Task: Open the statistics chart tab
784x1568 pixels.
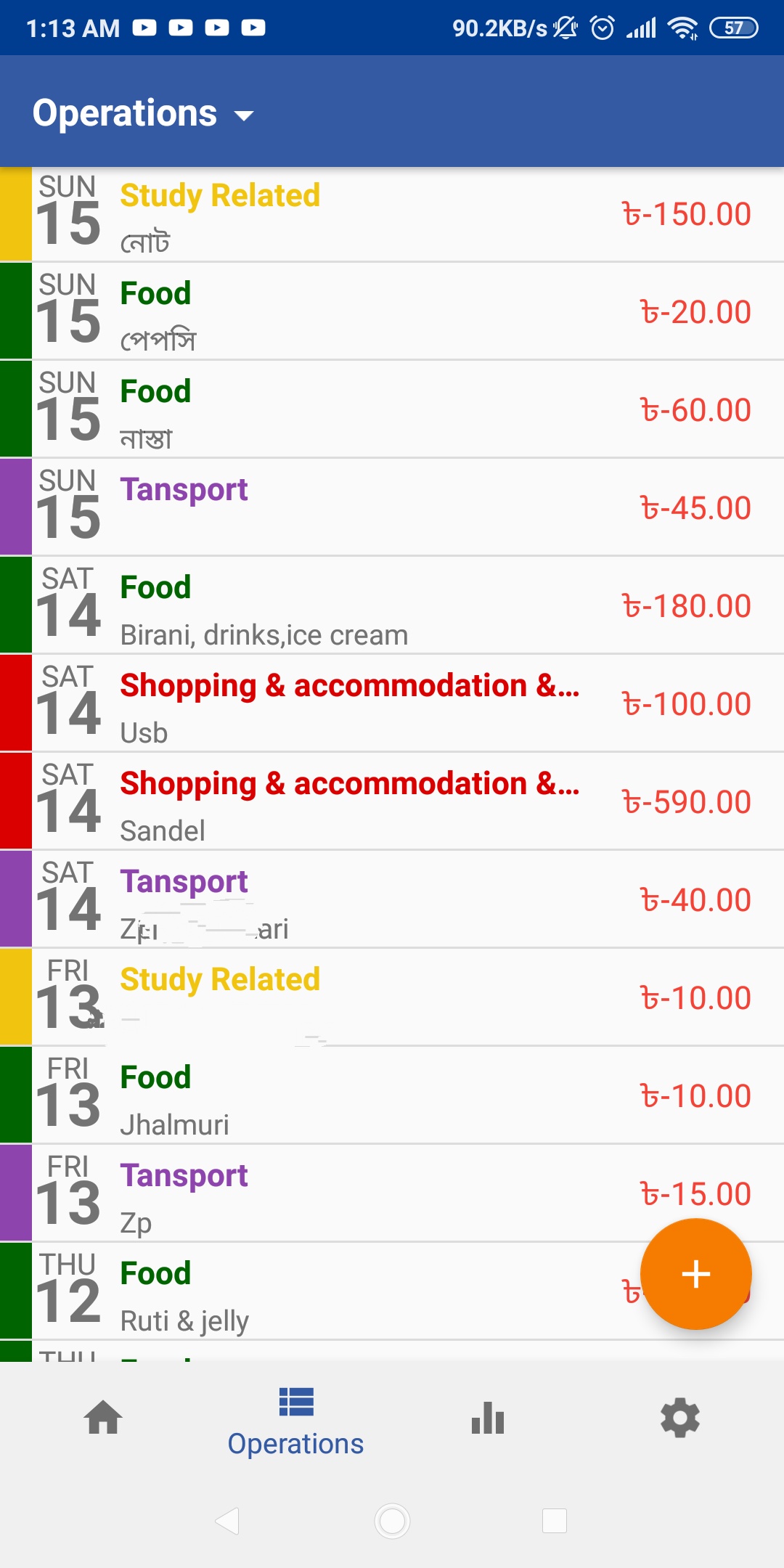Action: click(x=488, y=1418)
